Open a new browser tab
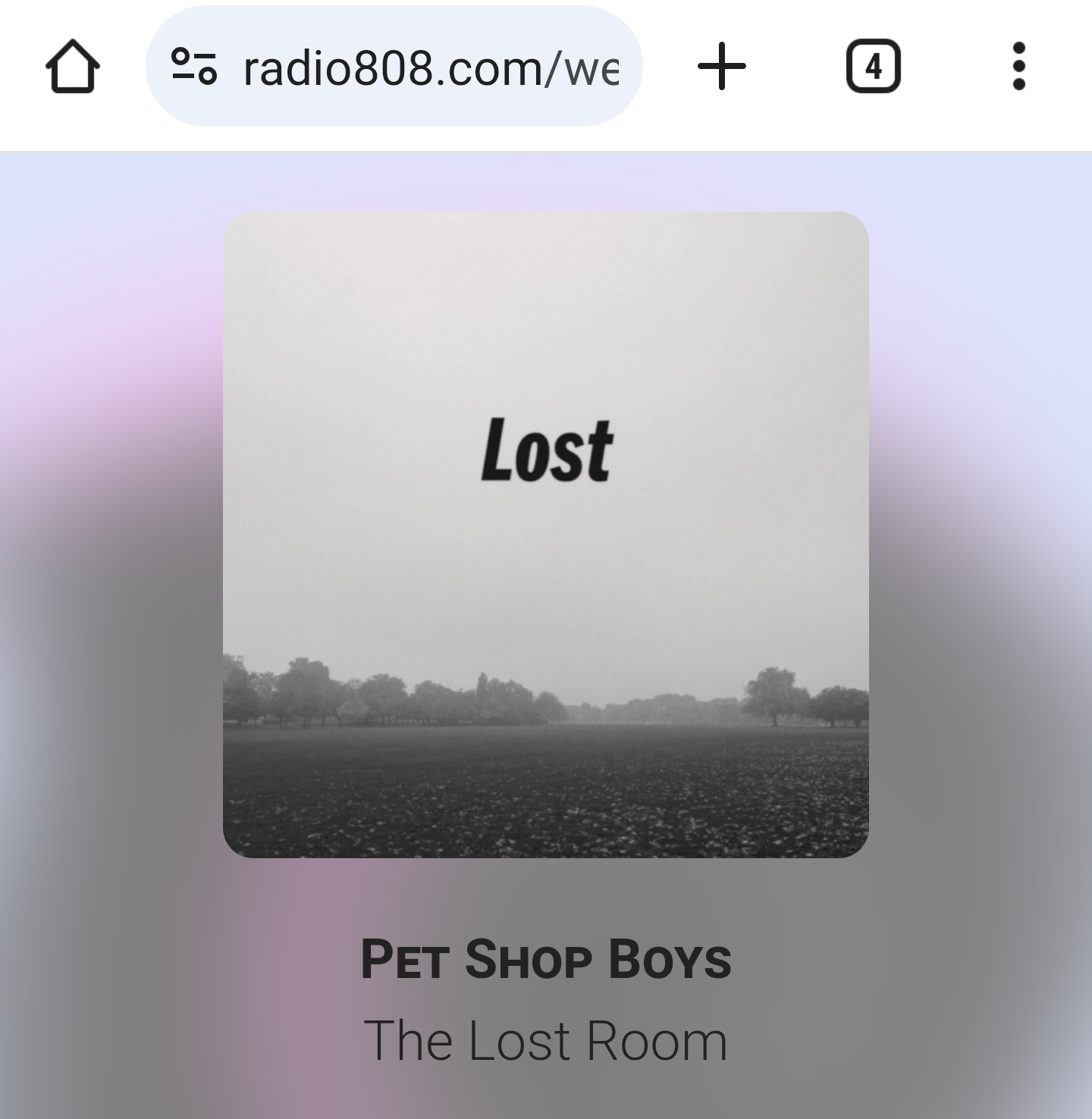The width and height of the screenshot is (1092, 1119). (x=721, y=67)
